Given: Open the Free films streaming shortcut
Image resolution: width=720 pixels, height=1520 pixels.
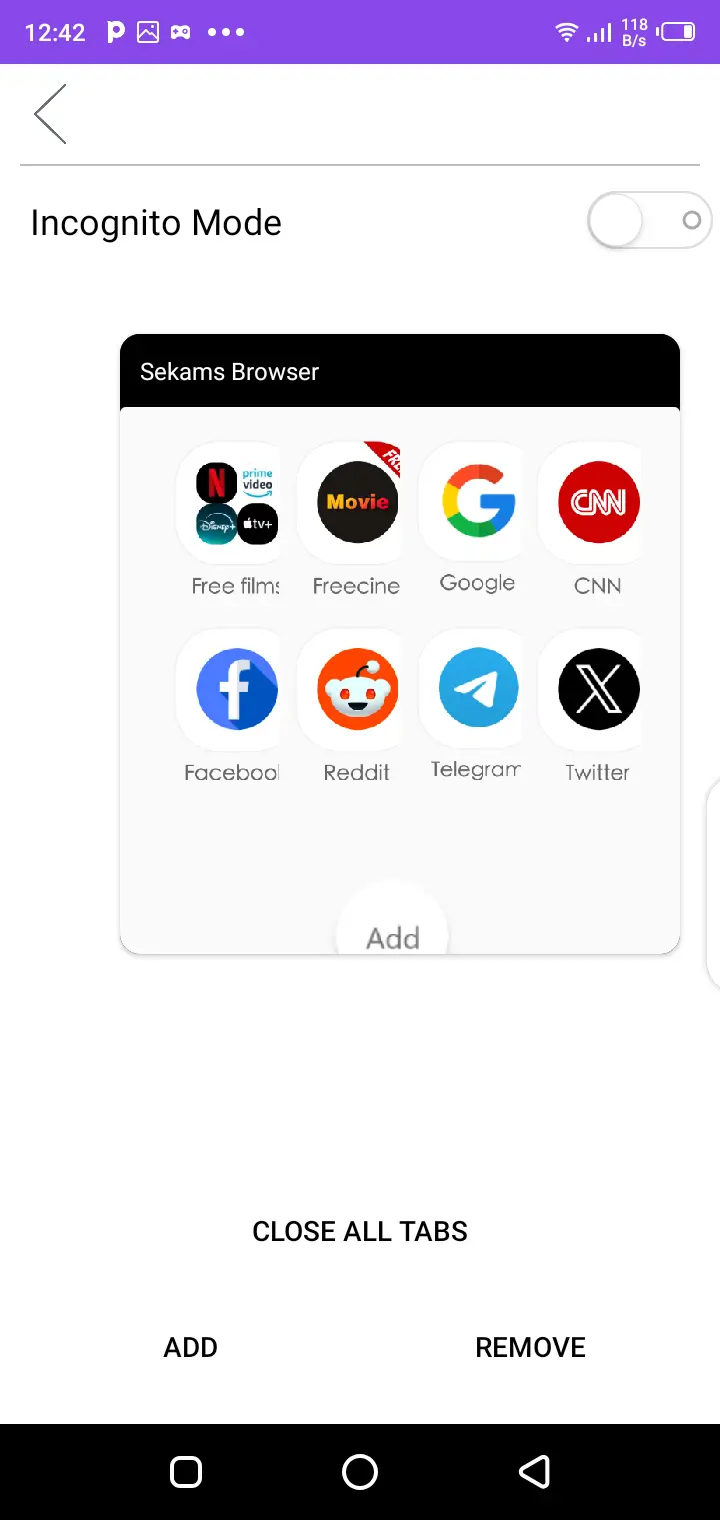Looking at the screenshot, I should [233, 503].
